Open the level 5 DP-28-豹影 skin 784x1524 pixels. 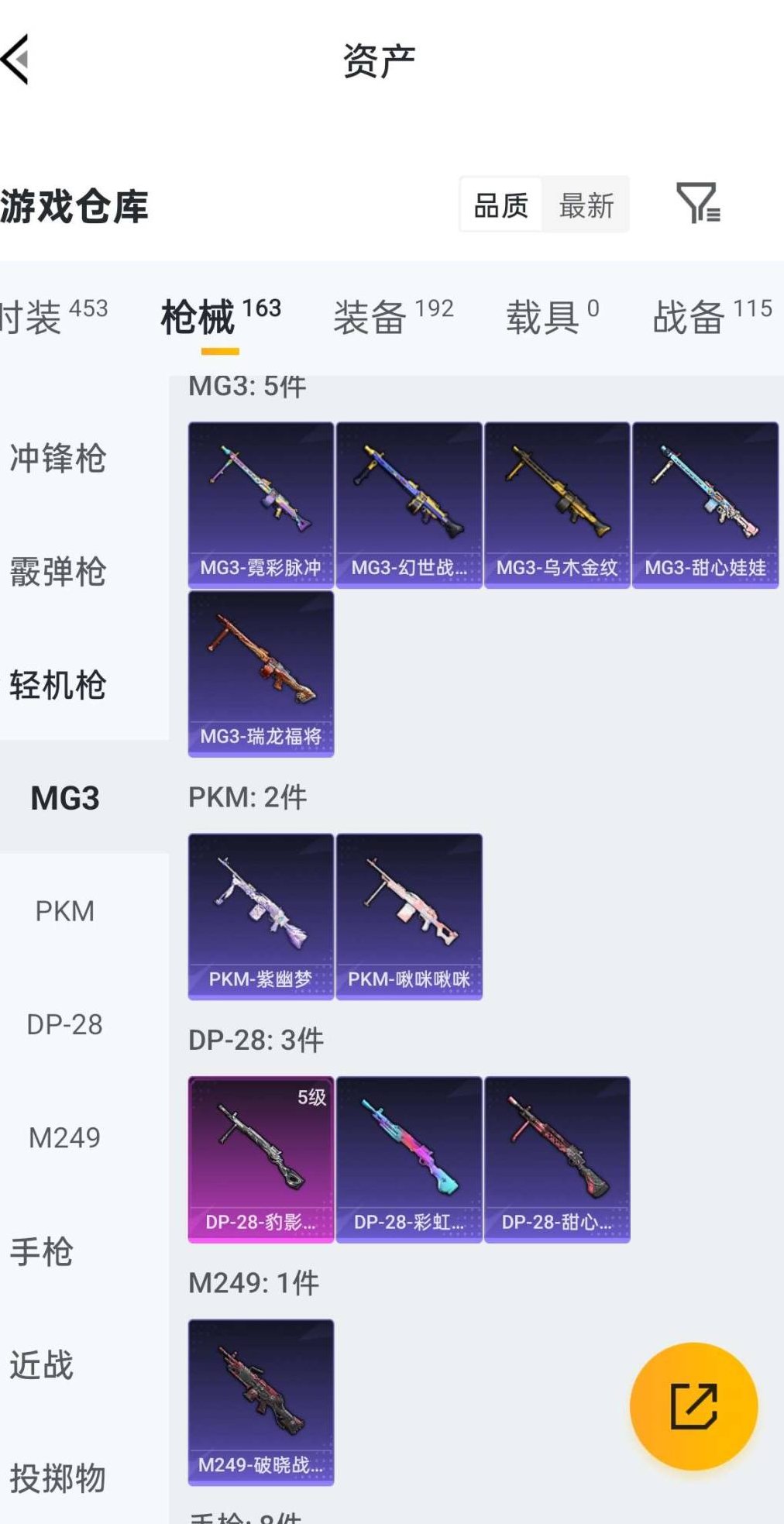tap(261, 1159)
